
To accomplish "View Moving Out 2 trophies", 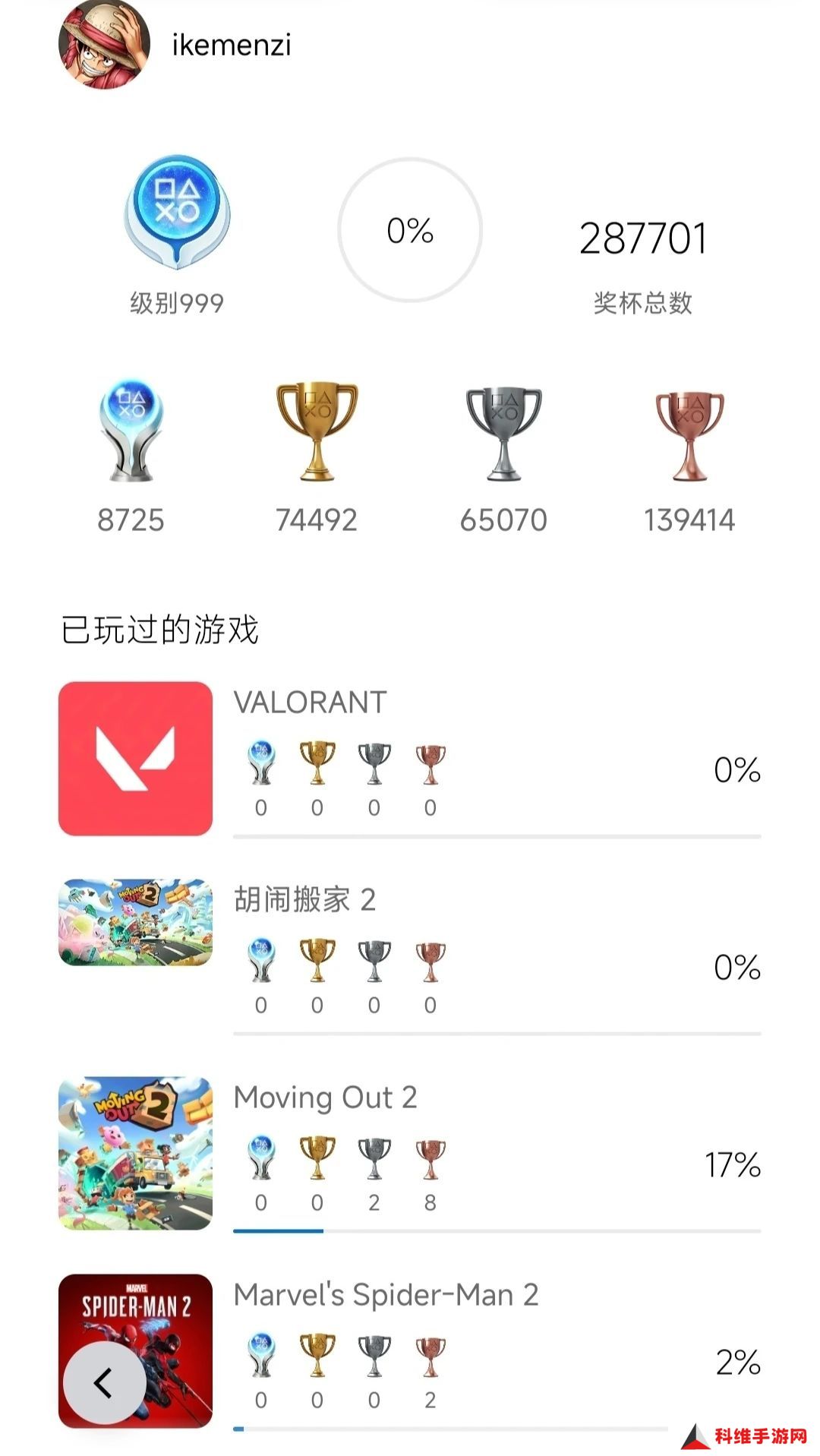I will (x=410, y=1154).
